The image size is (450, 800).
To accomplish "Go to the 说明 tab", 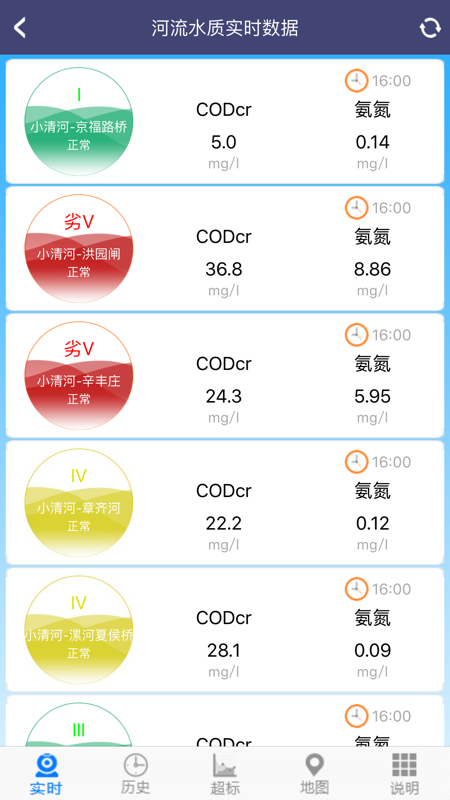I will [x=405, y=773].
